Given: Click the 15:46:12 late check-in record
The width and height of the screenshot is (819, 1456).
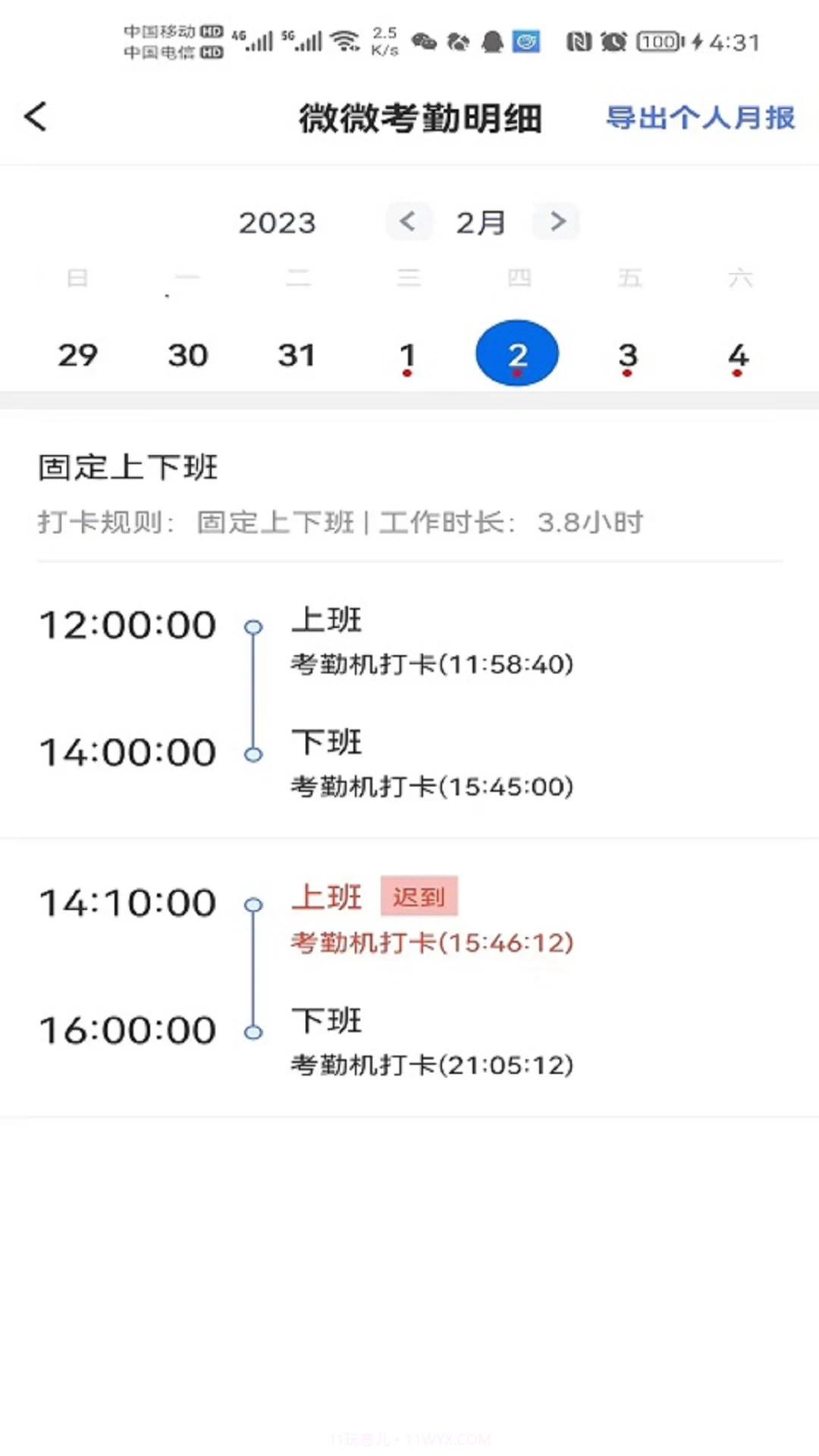Looking at the screenshot, I should point(430,943).
